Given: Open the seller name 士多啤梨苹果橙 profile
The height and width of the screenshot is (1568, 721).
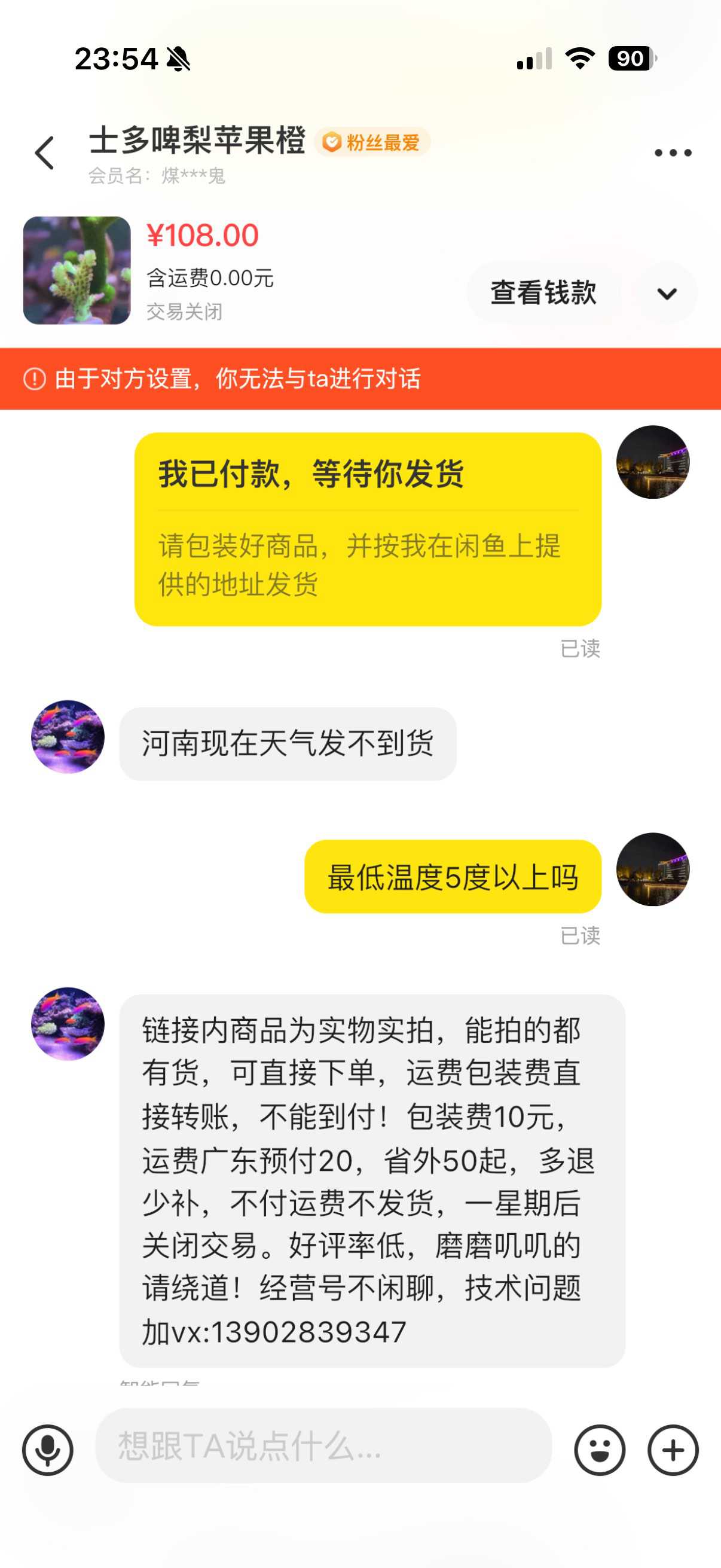Looking at the screenshot, I should (x=197, y=141).
